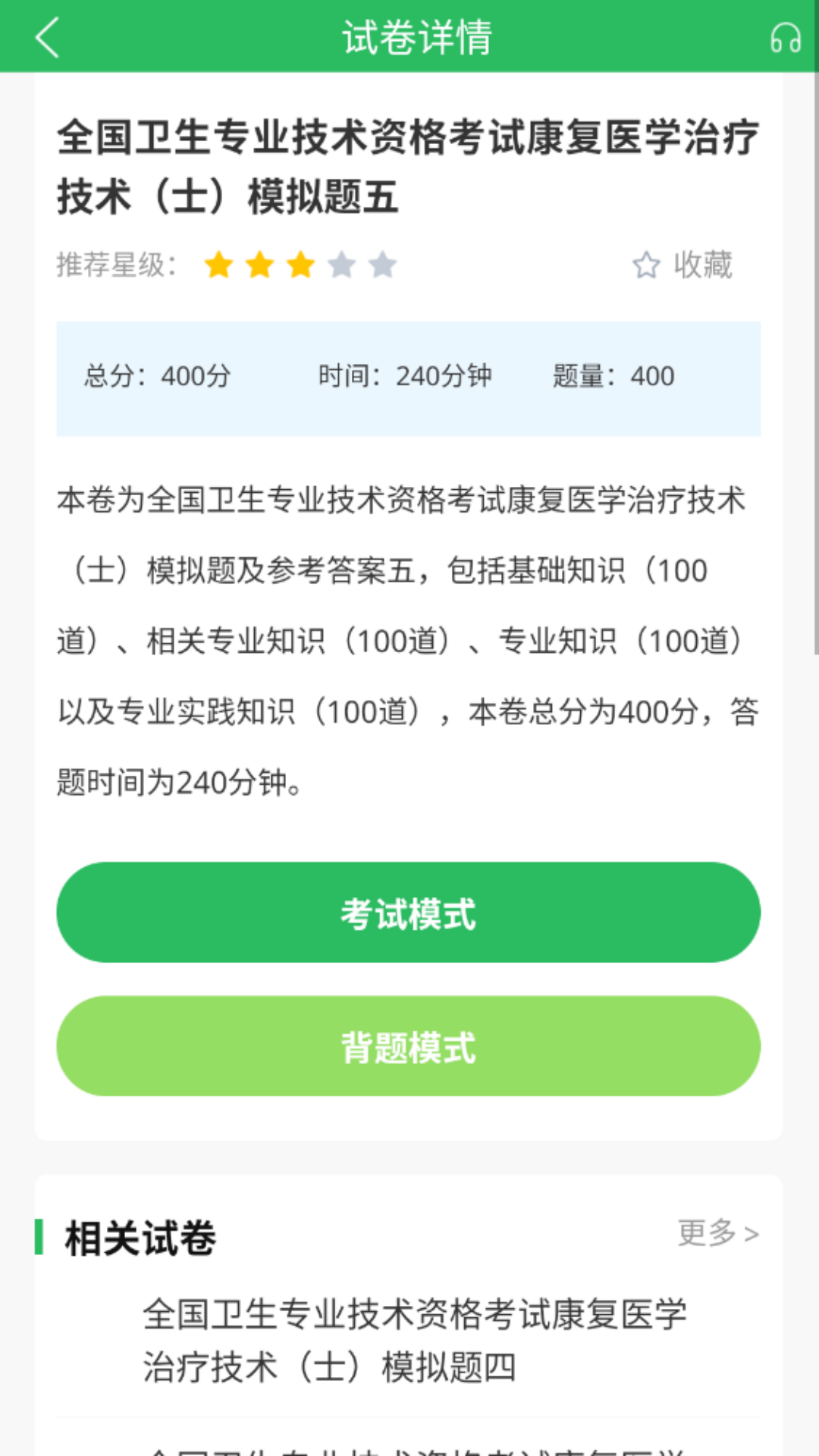Open 背题模式 study mode

[x=409, y=1047]
